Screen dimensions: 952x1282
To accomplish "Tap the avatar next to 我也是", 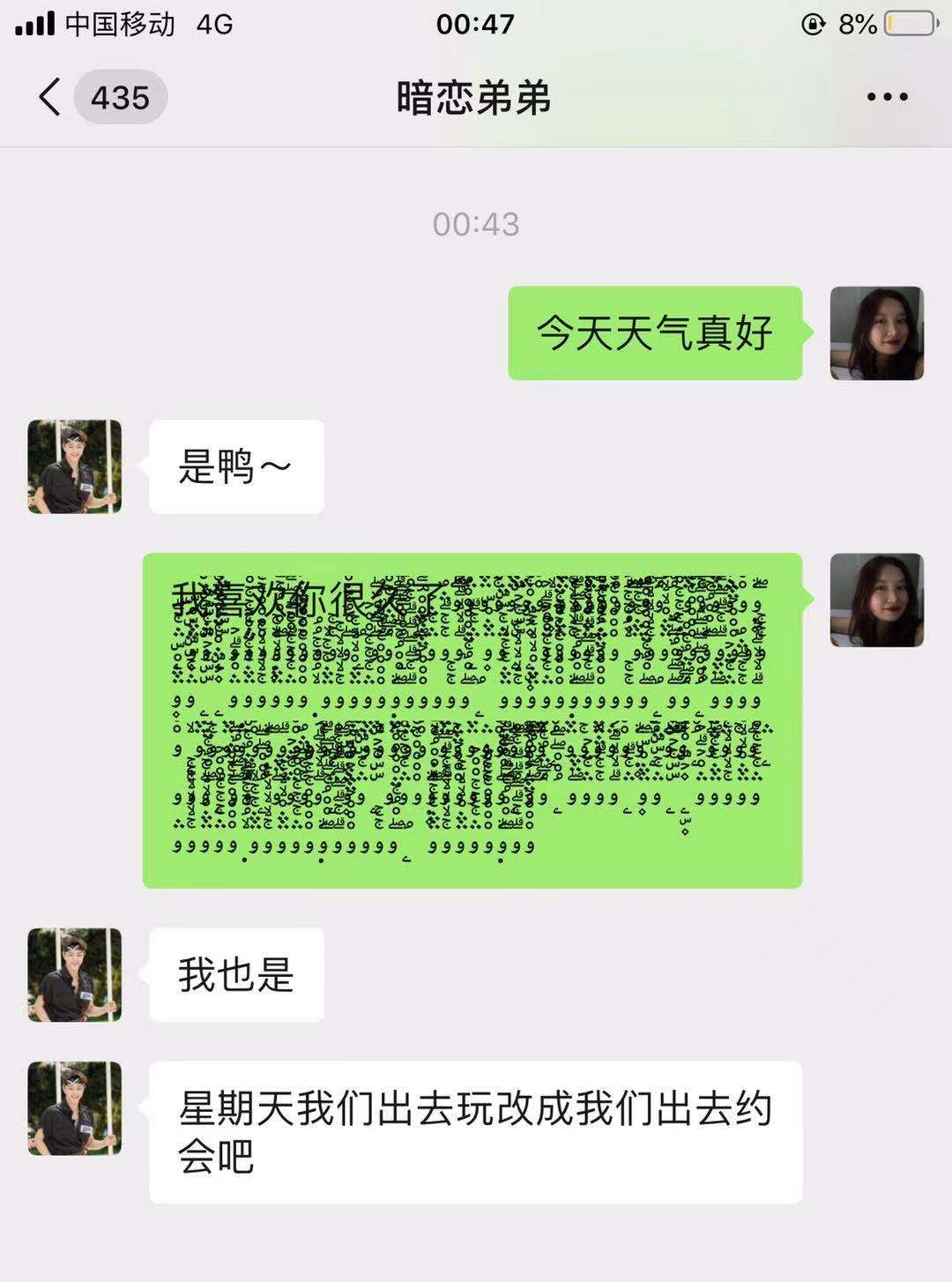I will (75, 974).
